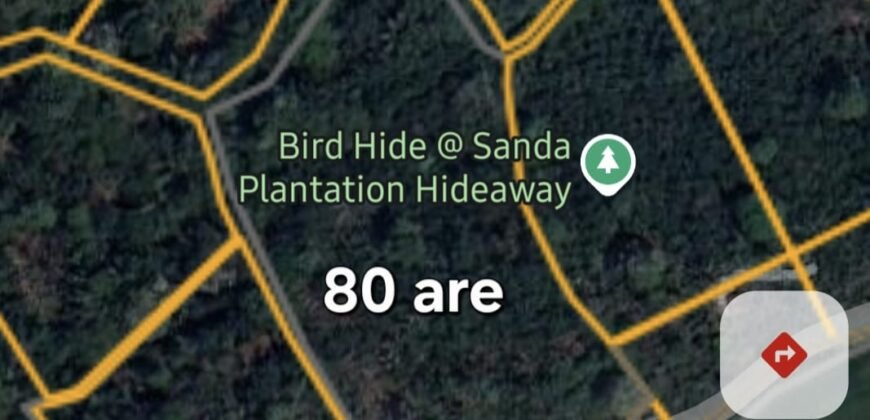Tap the directions arrow button
The height and width of the screenshot is (420, 870).
tap(784, 354)
